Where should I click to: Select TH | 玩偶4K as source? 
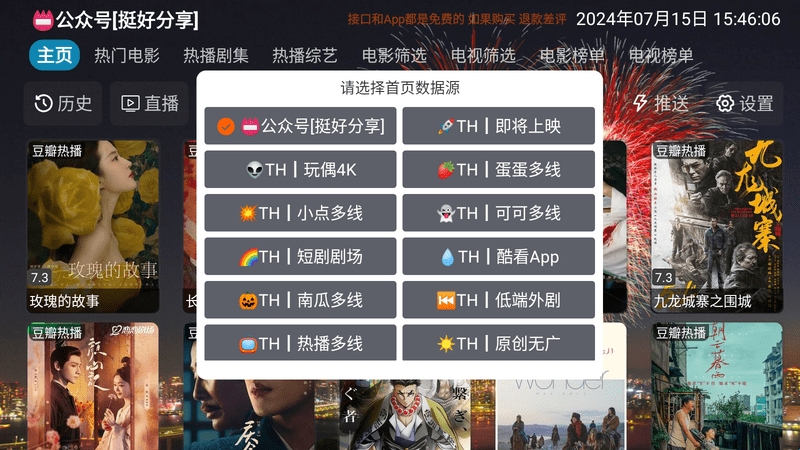coord(300,170)
